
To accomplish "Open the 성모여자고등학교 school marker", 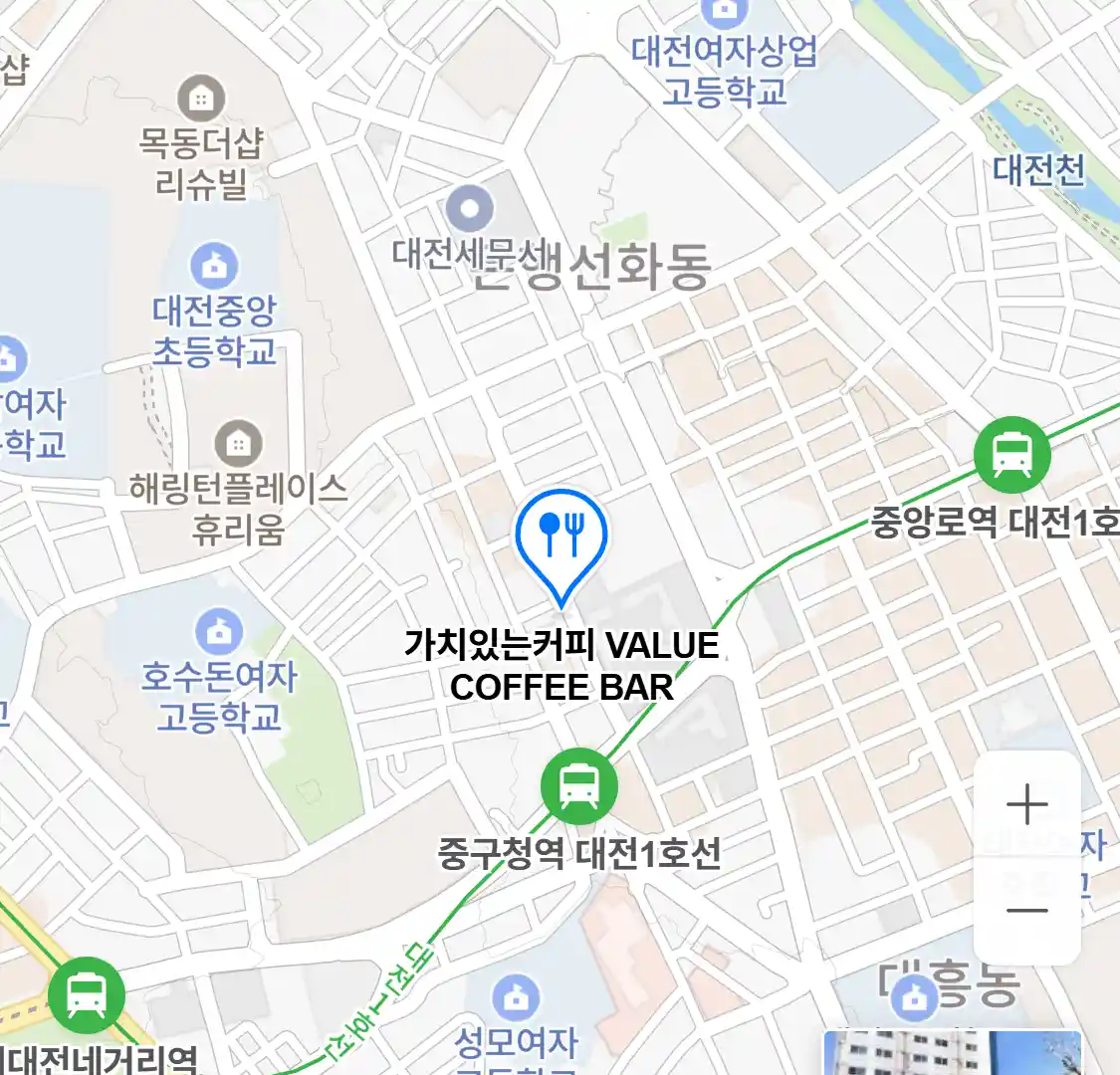I will pos(516,998).
